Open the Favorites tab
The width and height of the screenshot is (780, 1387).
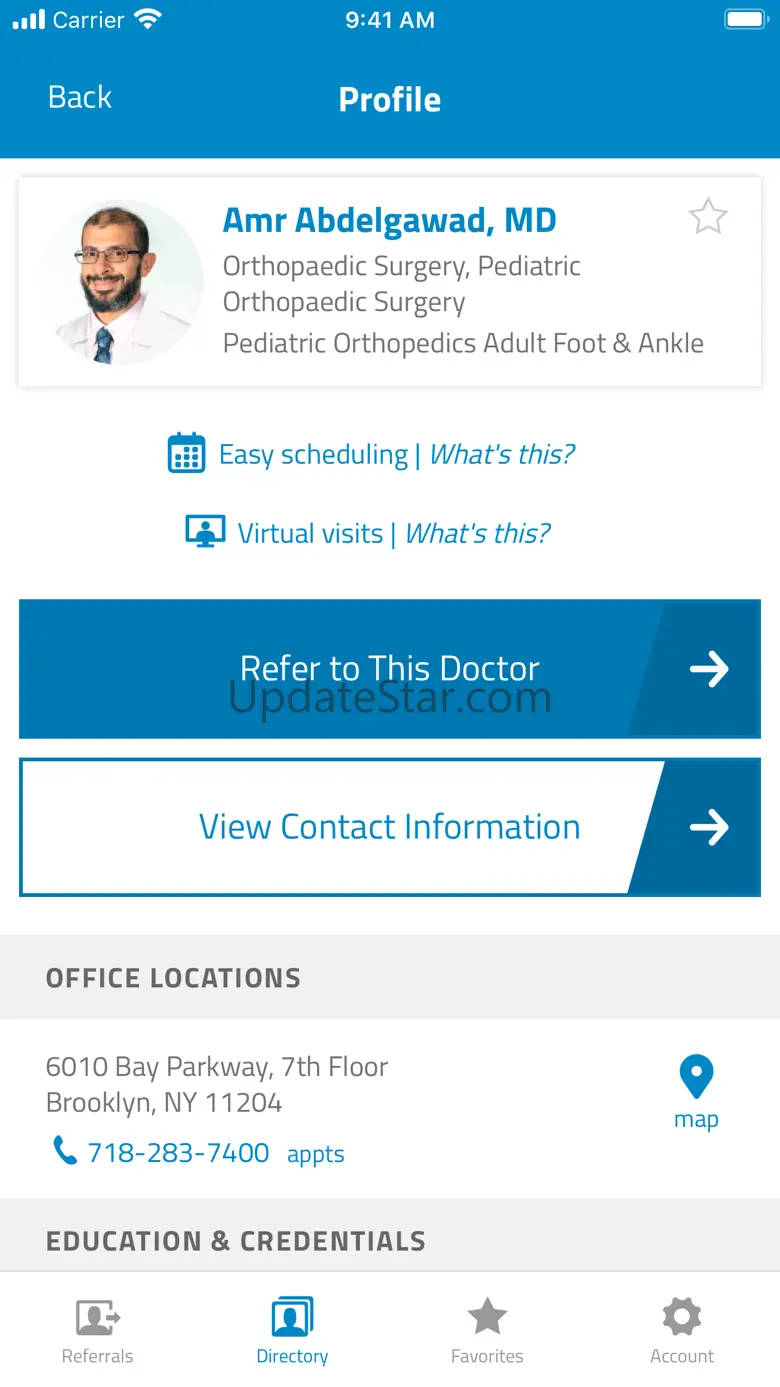[487, 1331]
